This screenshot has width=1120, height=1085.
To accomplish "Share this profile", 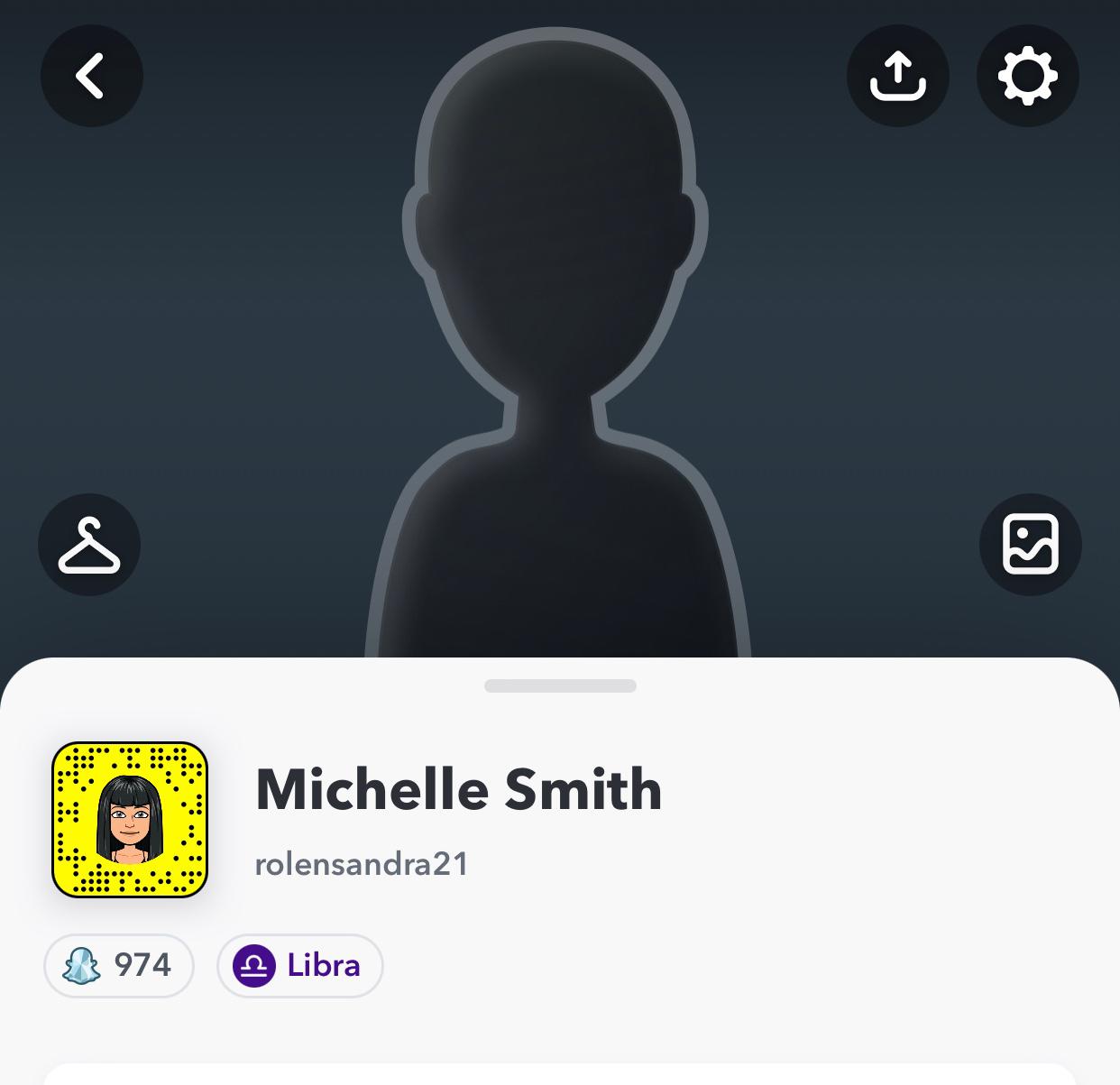I will [x=897, y=76].
